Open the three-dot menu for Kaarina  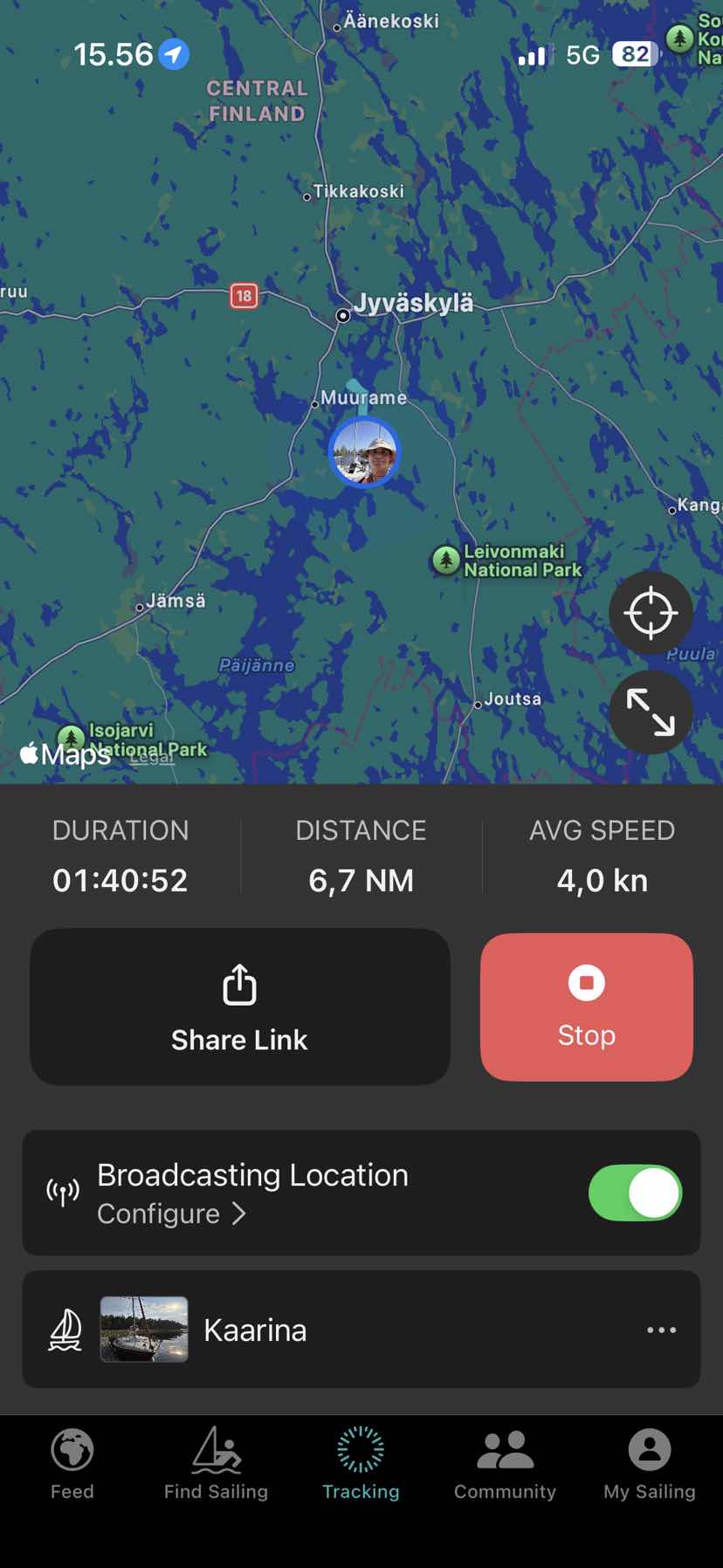click(x=661, y=1330)
